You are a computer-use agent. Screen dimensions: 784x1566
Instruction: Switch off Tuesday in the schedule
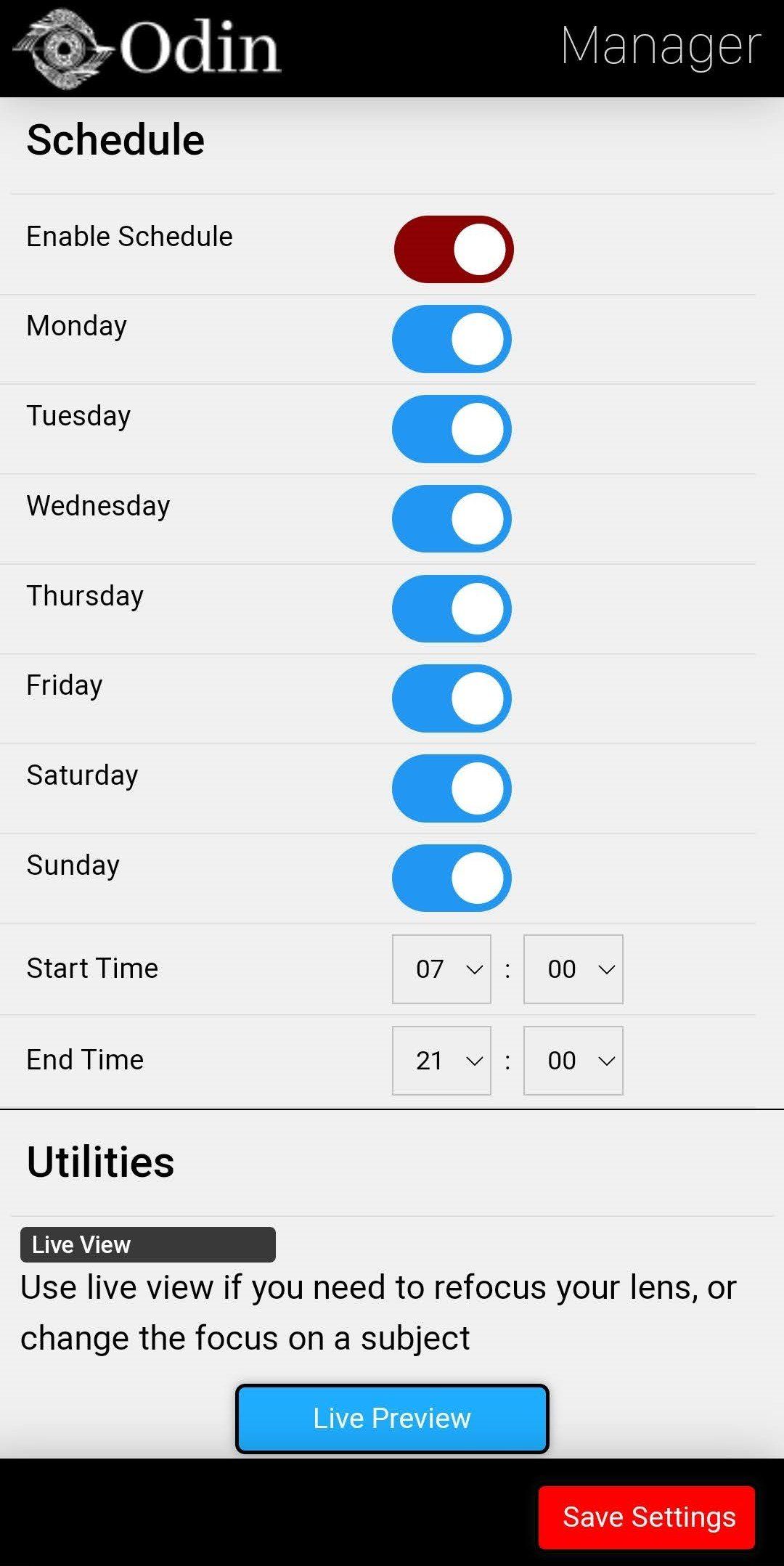tap(452, 429)
